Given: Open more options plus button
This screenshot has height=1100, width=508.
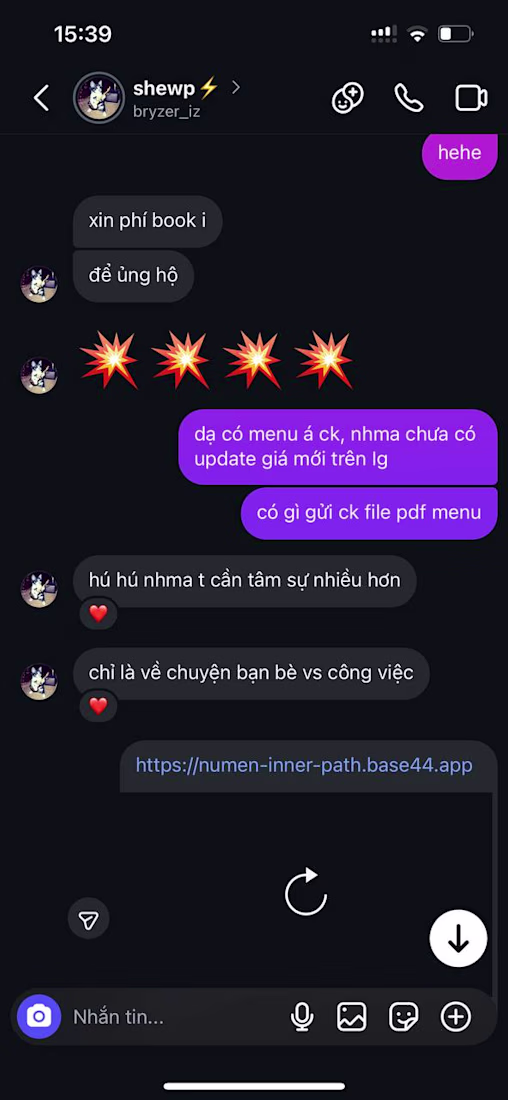Looking at the screenshot, I should coord(455,1016).
